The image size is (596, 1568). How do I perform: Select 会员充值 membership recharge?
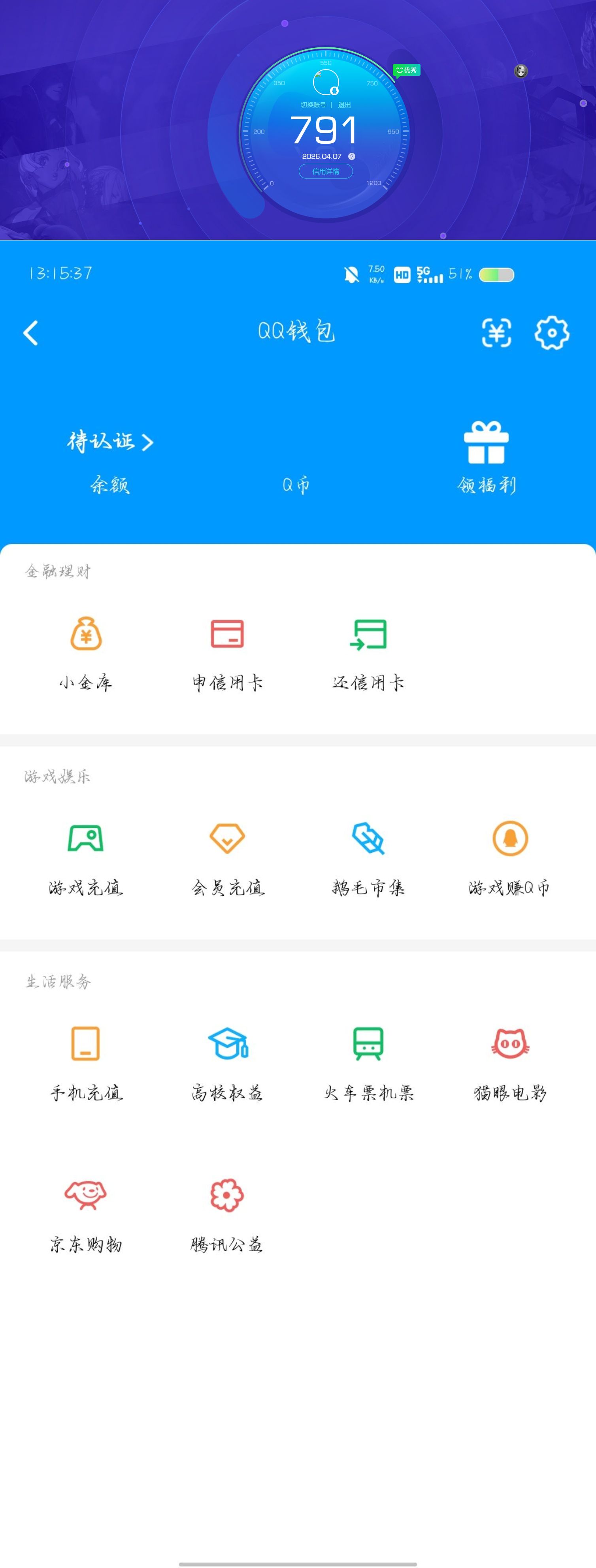(x=227, y=858)
